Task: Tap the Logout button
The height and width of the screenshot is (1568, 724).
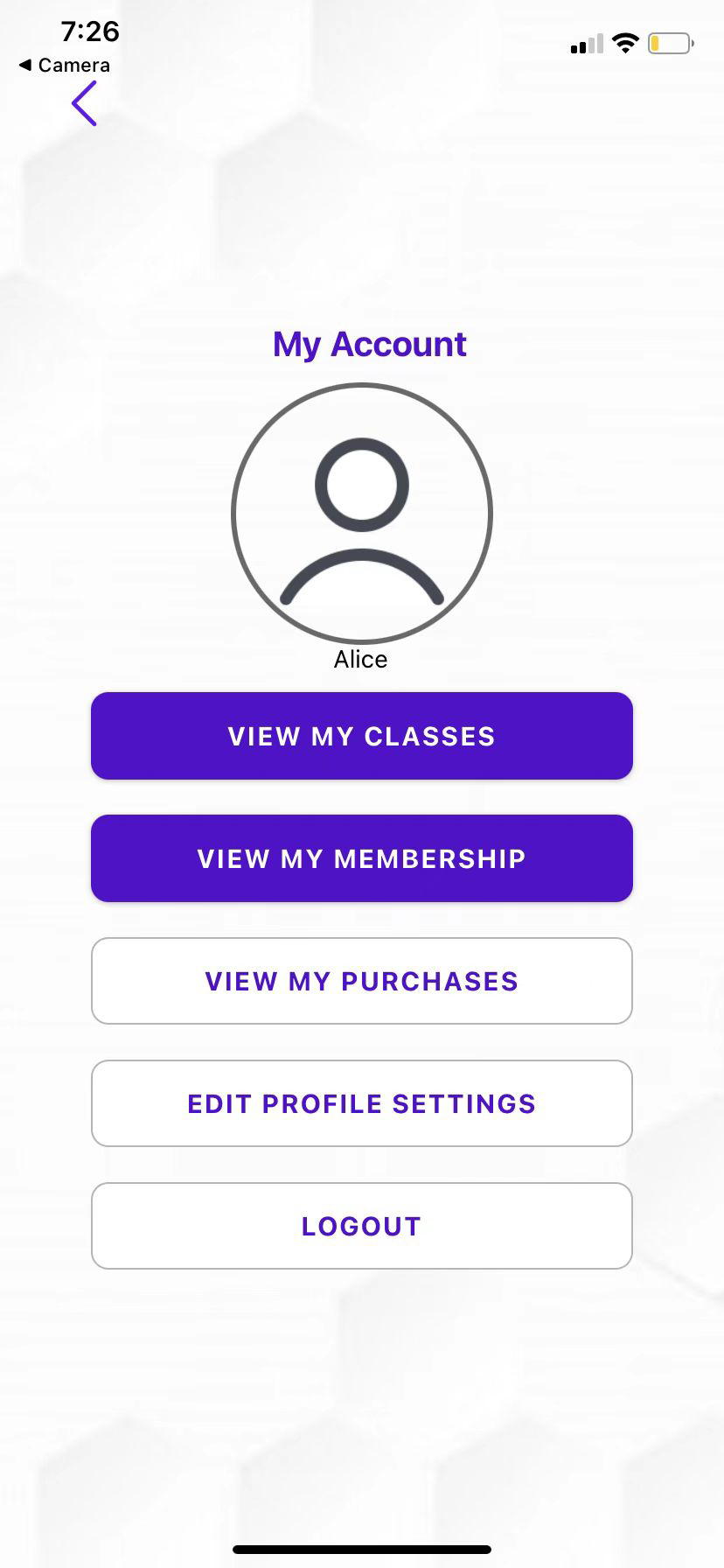Action: 362,1226
